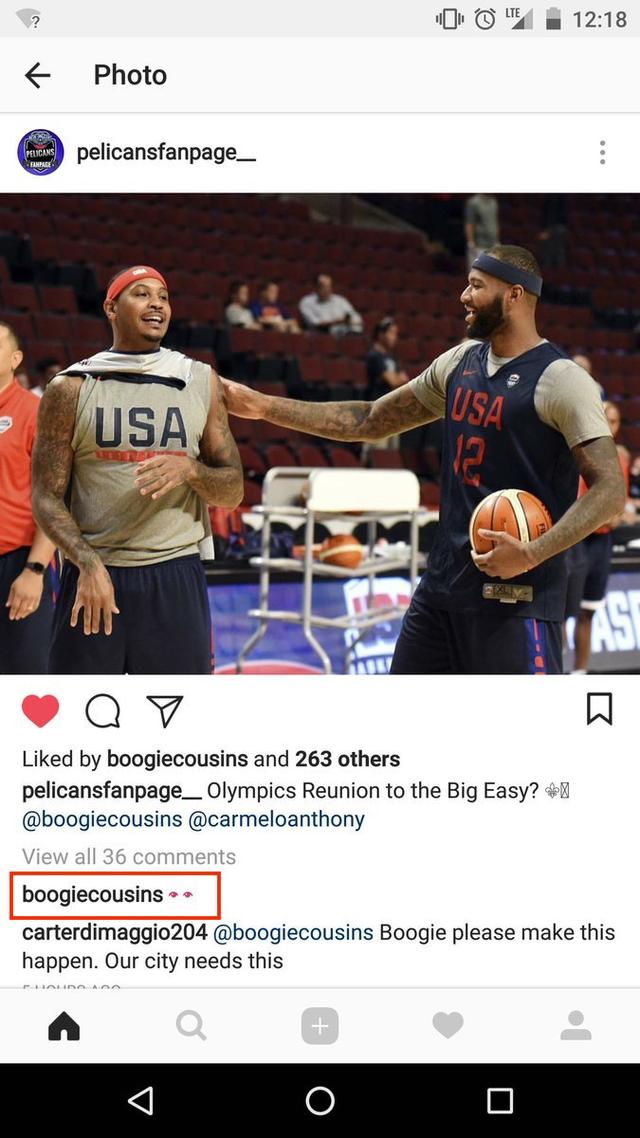Open the post's three-dot options menu
The height and width of the screenshot is (1138, 640).
(x=602, y=152)
